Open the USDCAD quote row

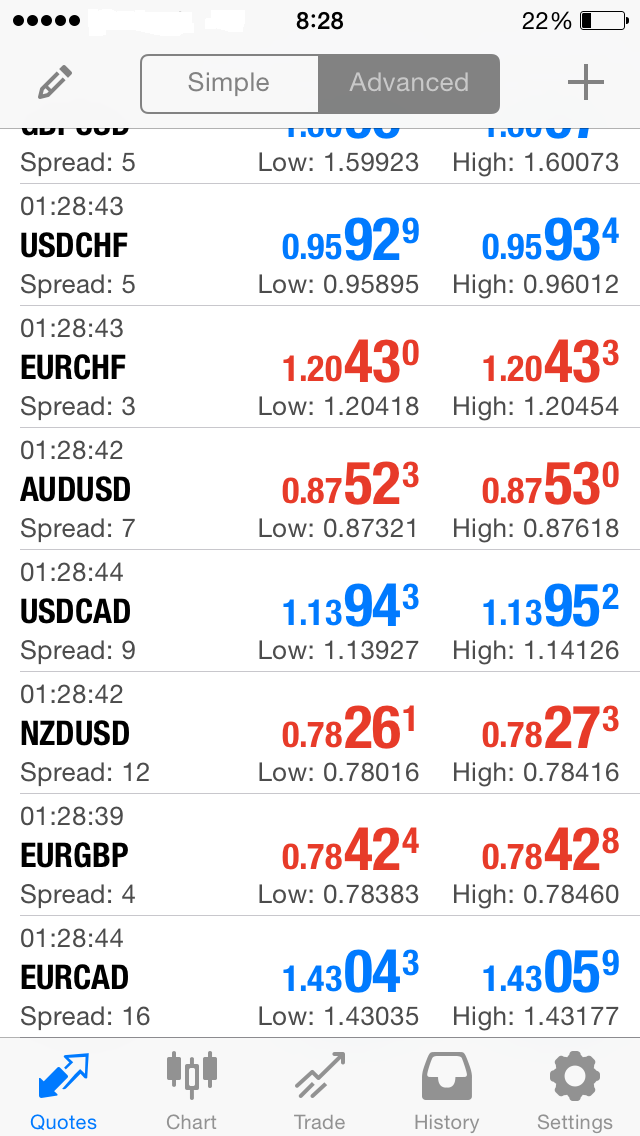coord(320,611)
